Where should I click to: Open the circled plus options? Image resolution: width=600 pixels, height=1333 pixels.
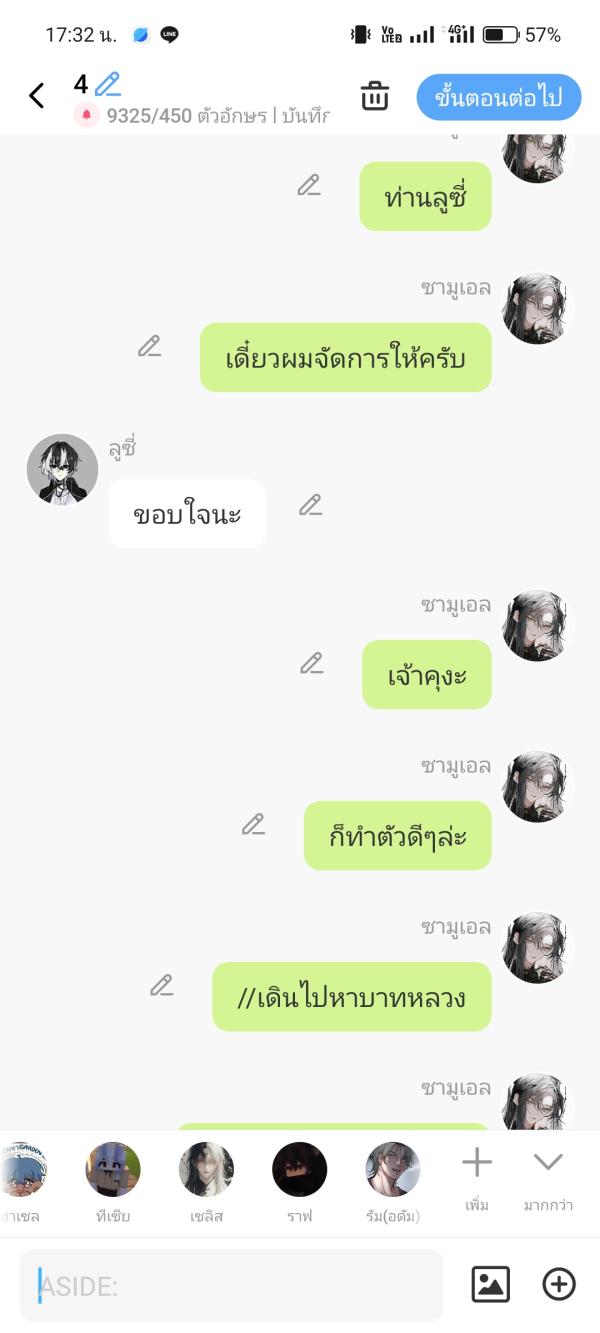coord(559,1284)
